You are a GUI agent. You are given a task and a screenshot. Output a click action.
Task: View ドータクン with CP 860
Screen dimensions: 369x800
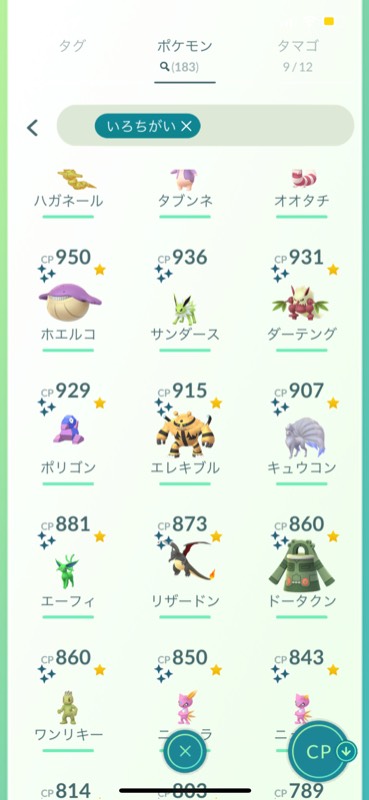[302, 566]
